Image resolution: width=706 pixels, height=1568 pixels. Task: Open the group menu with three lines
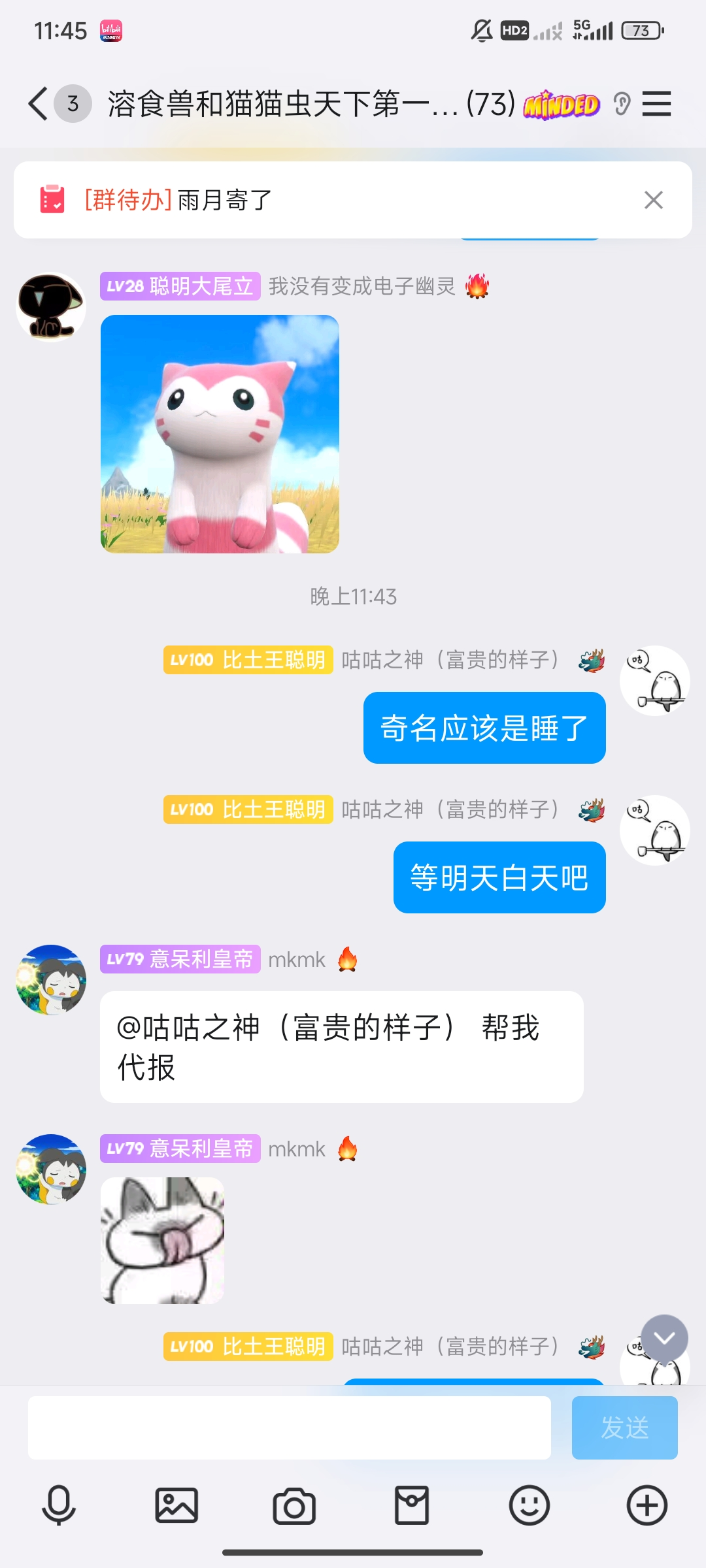[x=656, y=104]
